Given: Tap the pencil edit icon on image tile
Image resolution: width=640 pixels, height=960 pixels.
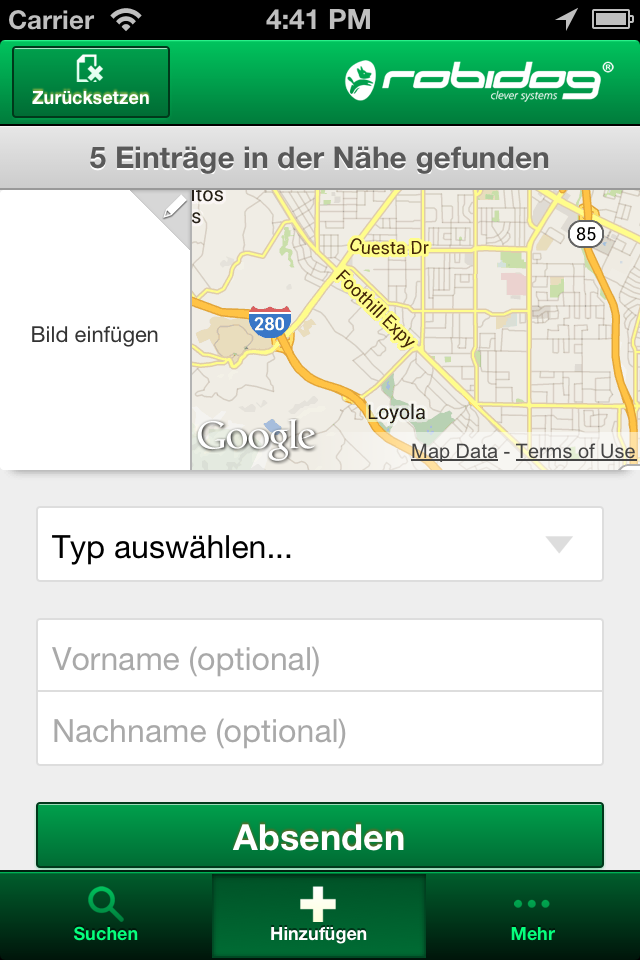Looking at the screenshot, I should pyautogui.click(x=174, y=207).
